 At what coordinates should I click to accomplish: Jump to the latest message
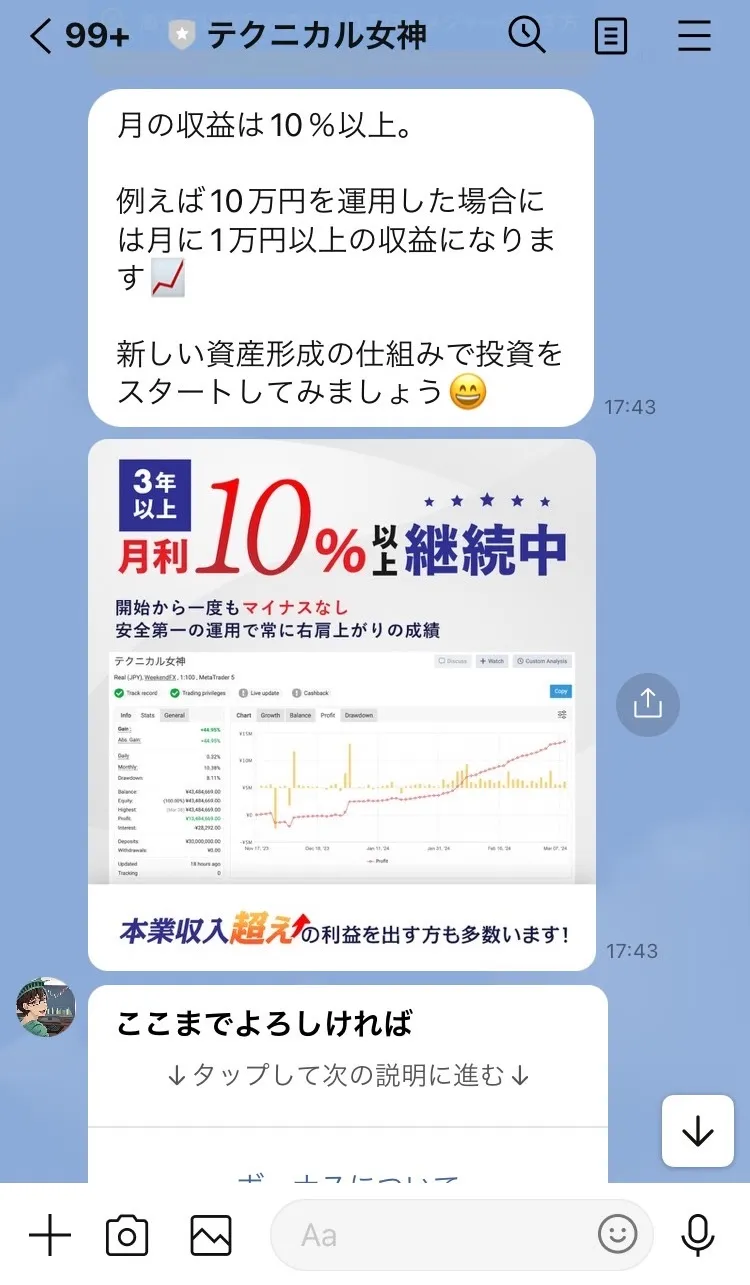[x=697, y=1131]
